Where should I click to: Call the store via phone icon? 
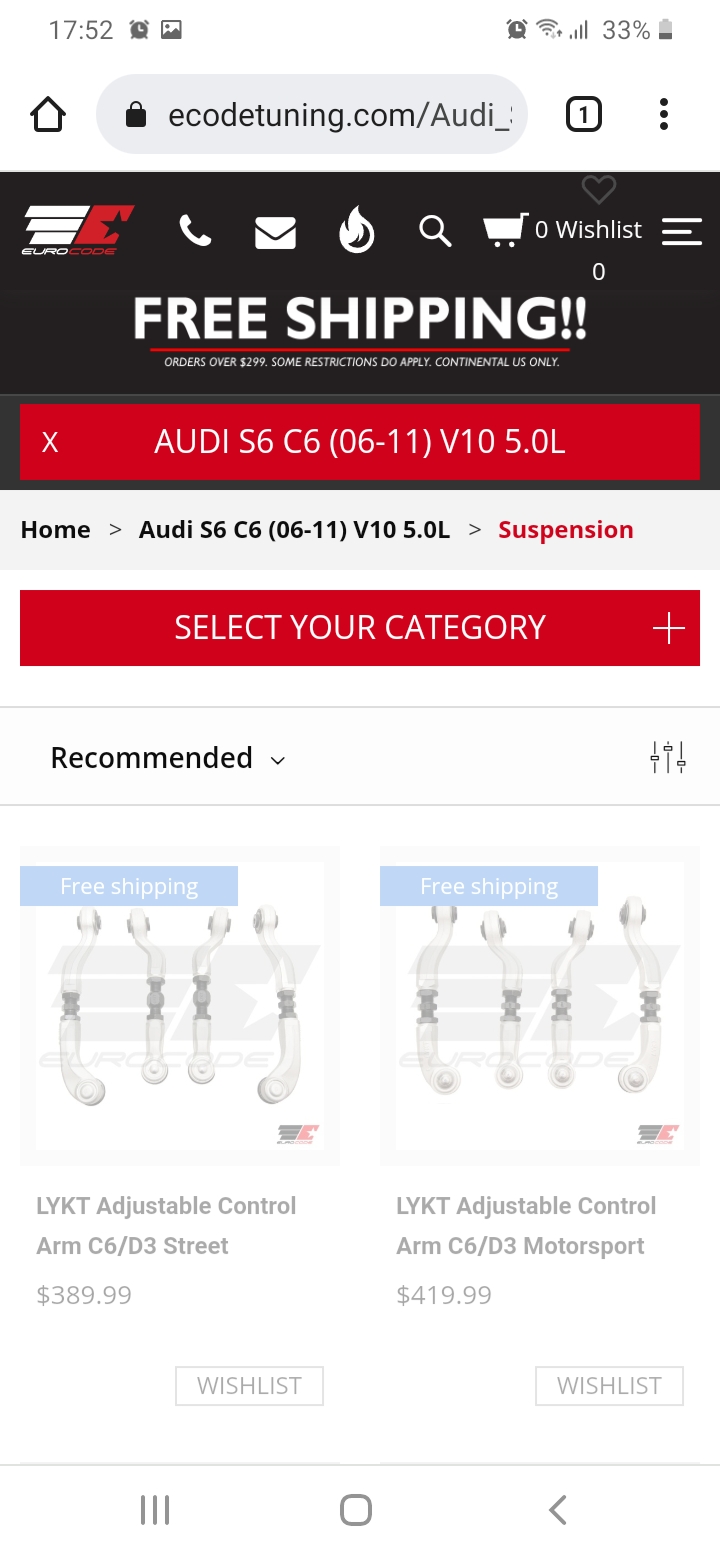[195, 231]
